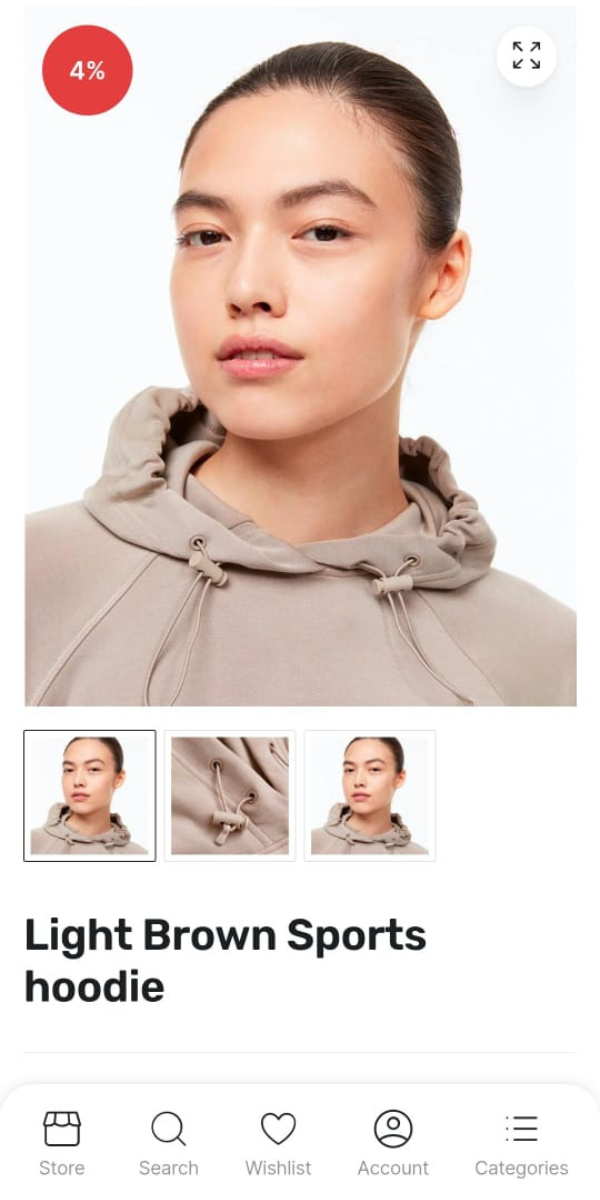This screenshot has width=600, height=1200.
Task: Open the Account tab
Action: [393, 1144]
